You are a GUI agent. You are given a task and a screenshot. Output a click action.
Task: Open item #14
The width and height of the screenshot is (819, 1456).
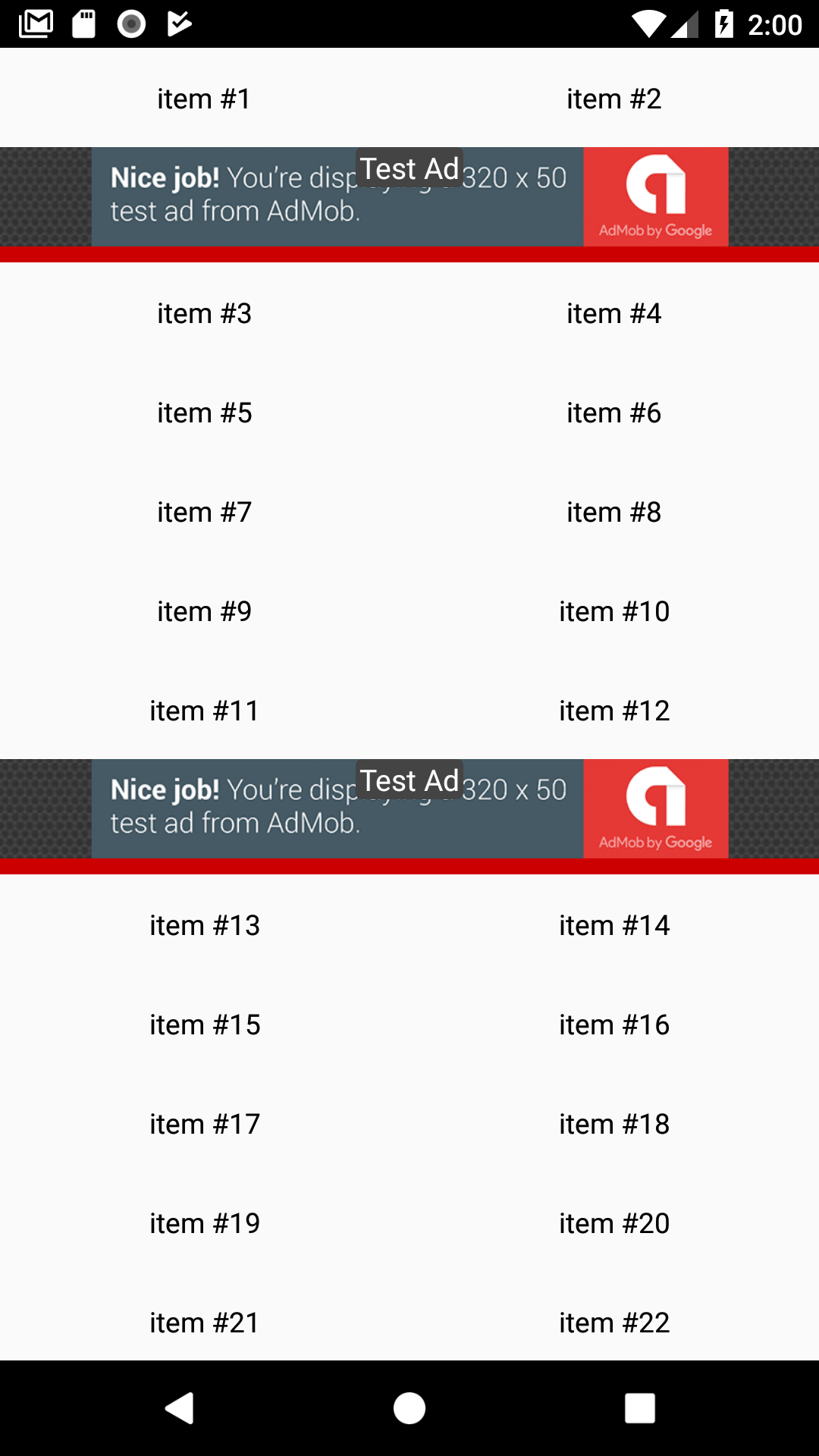pos(614,925)
